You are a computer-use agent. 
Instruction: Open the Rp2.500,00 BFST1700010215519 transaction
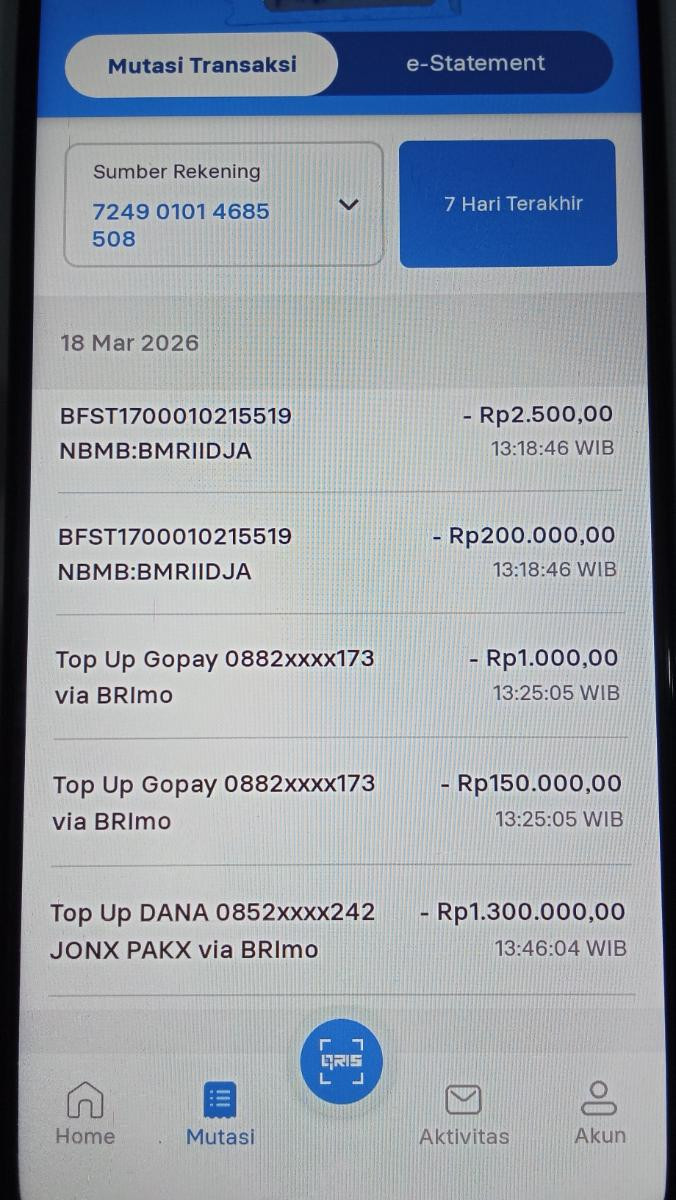click(336, 432)
